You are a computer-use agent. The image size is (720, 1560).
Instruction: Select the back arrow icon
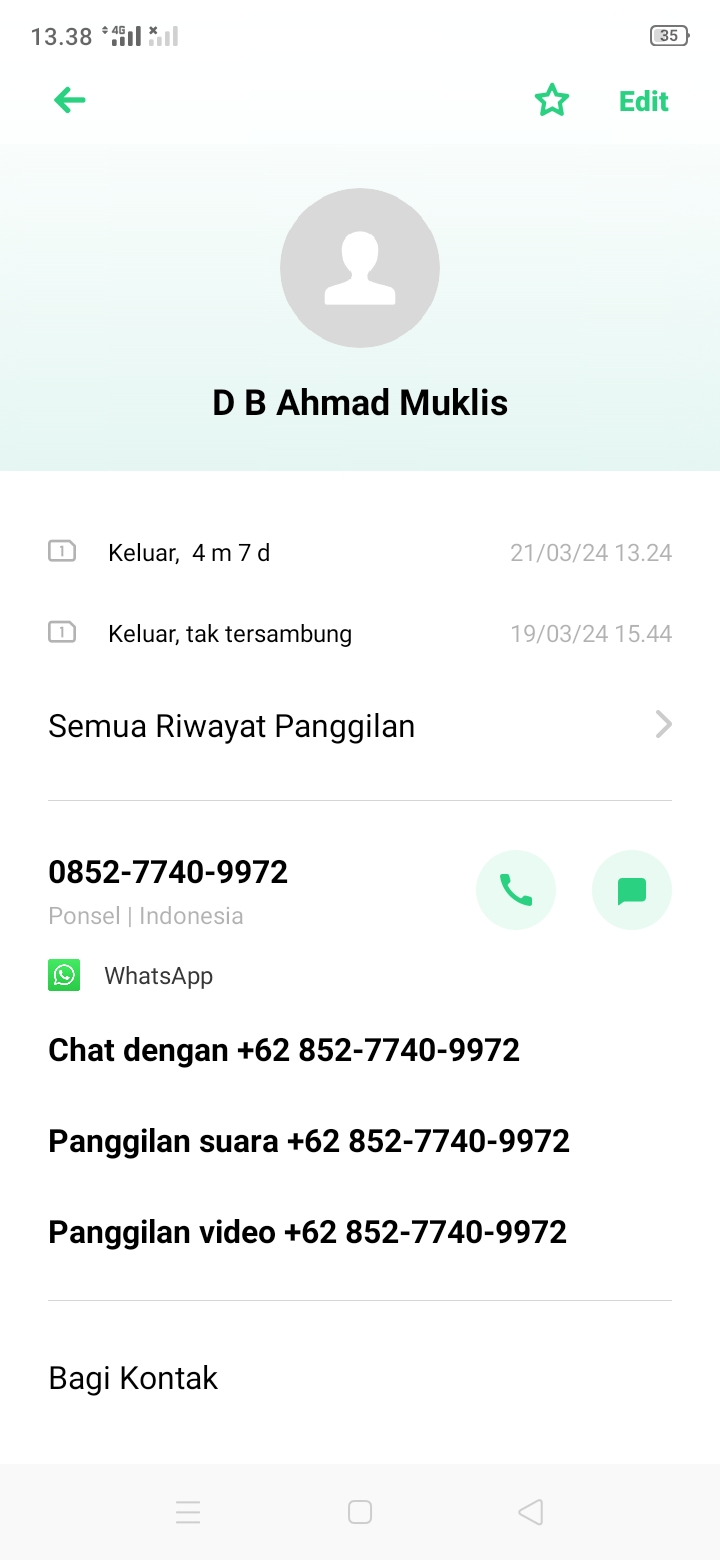pos(68,100)
